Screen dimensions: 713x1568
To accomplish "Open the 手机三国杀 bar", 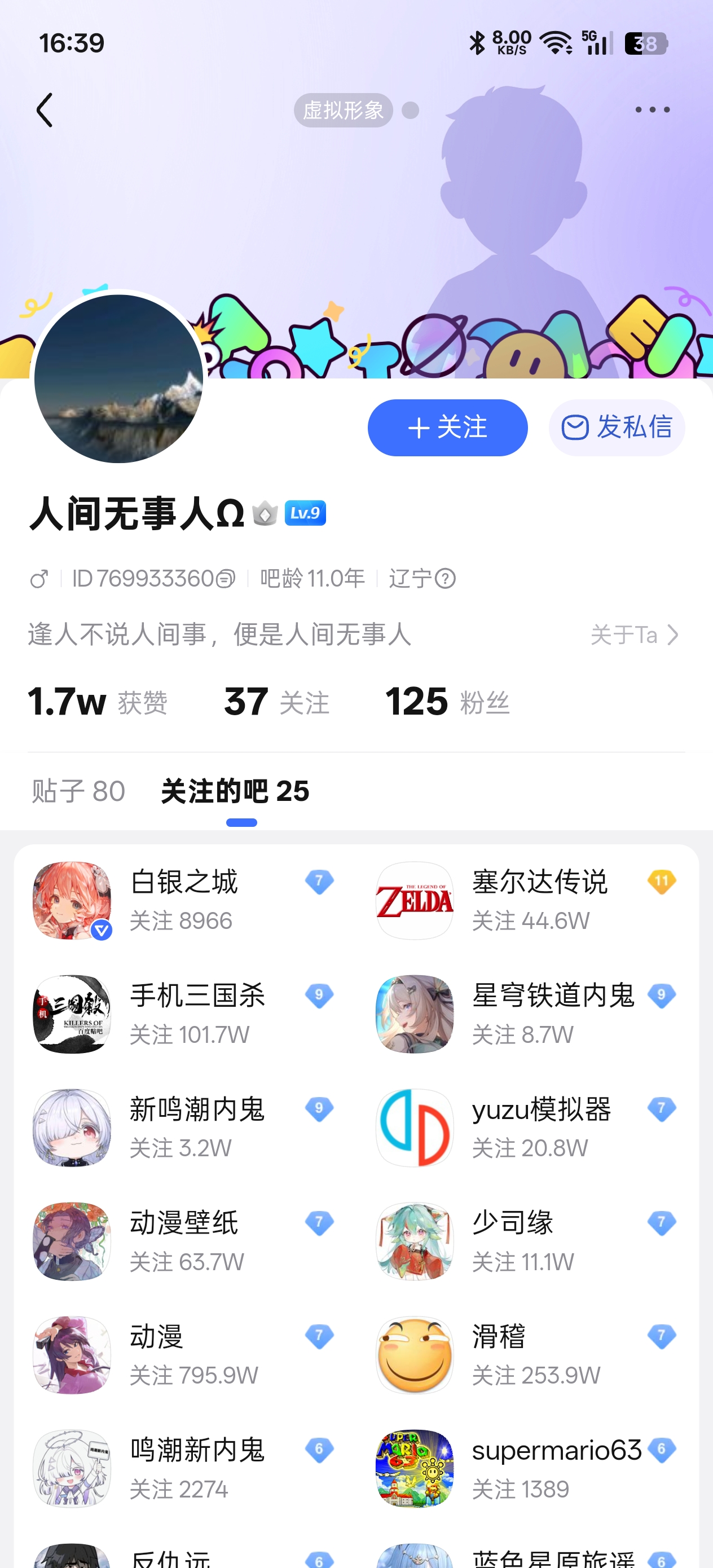I will coord(183,1014).
